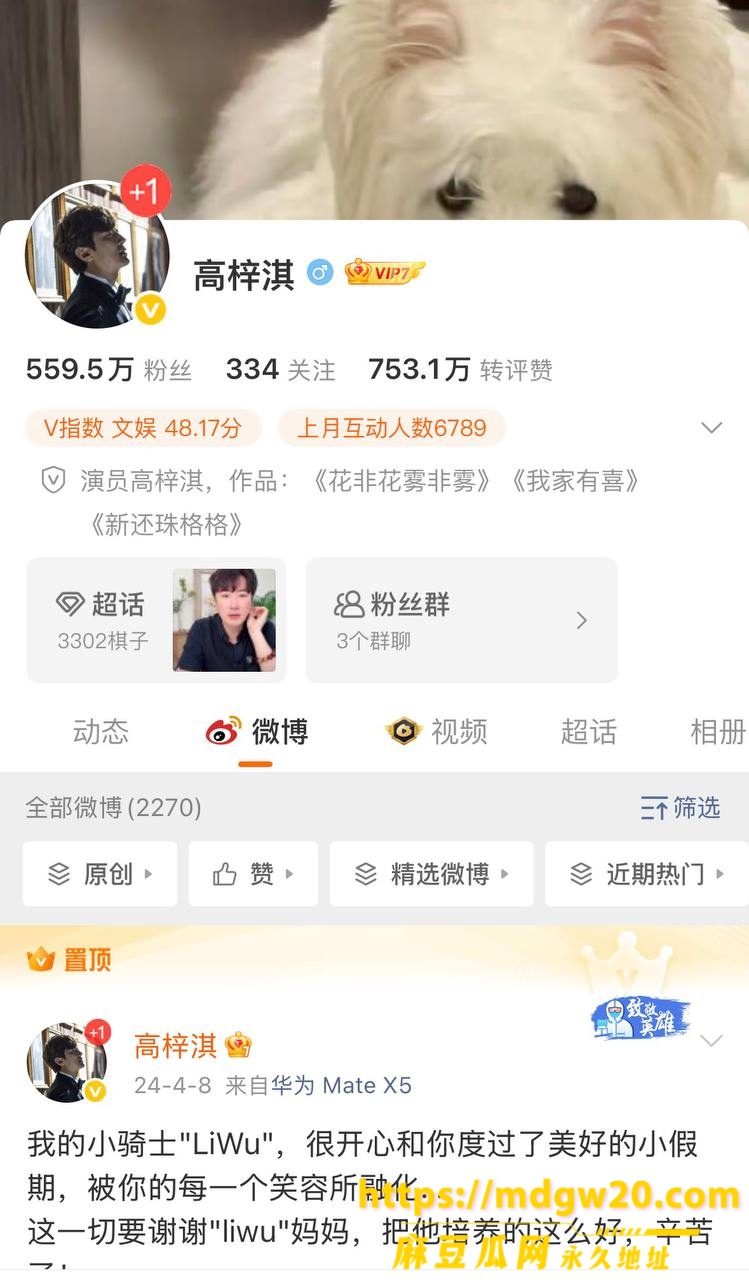Open the 粉丝群 group chats card

point(461,620)
